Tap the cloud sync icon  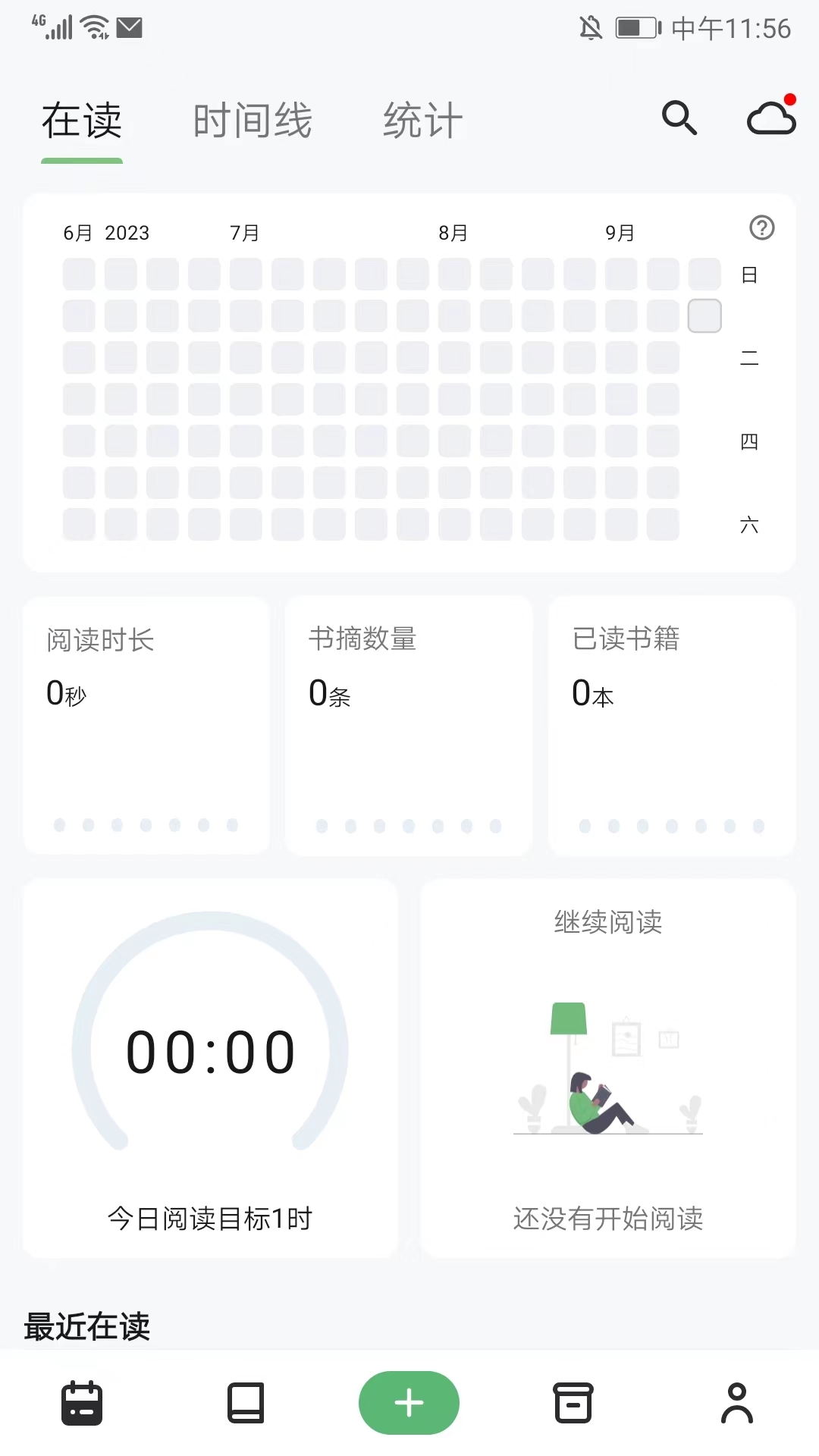point(770,118)
